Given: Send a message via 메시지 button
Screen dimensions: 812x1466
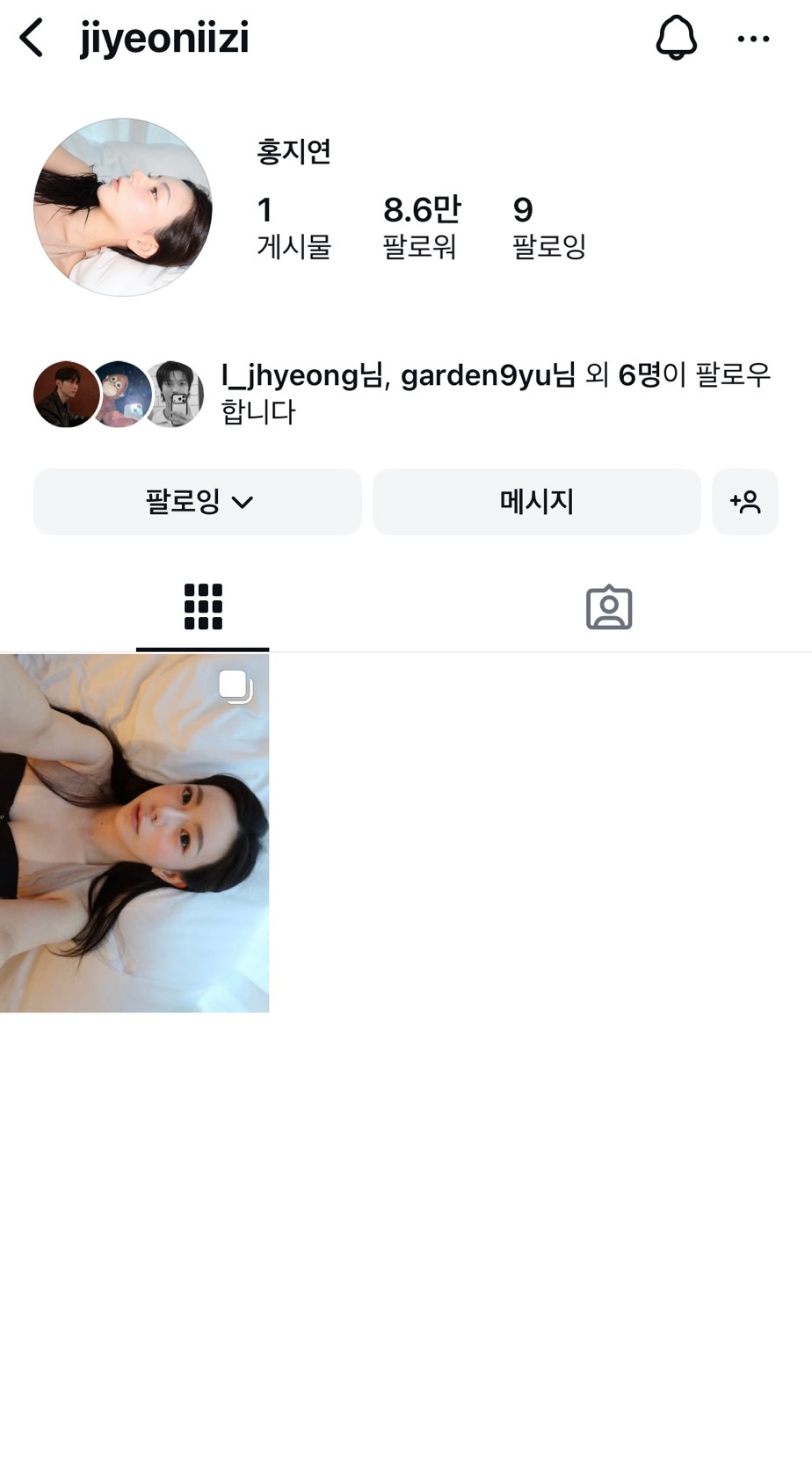Looking at the screenshot, I should coord(537,502).
